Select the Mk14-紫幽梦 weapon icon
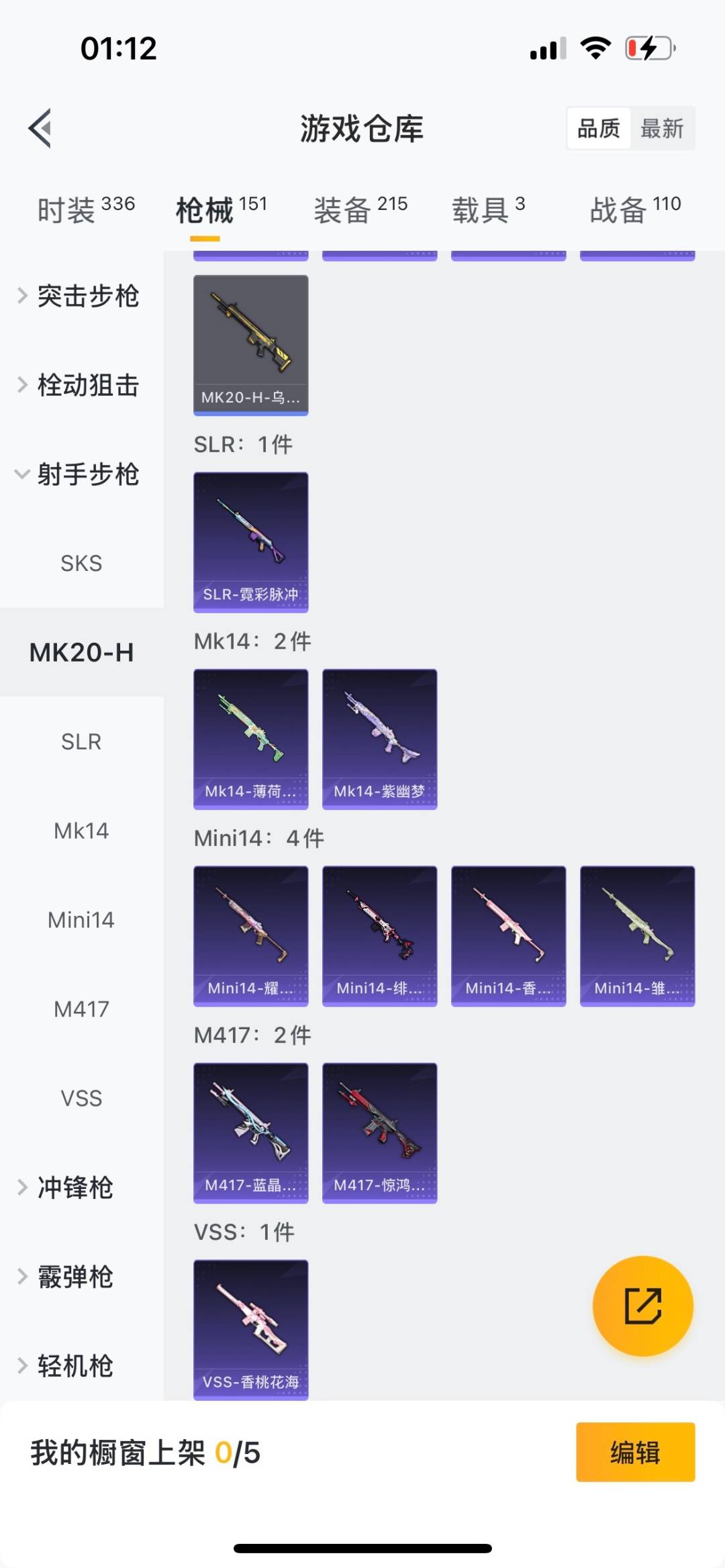This screenshot has width=725, height=1568. 379,738
